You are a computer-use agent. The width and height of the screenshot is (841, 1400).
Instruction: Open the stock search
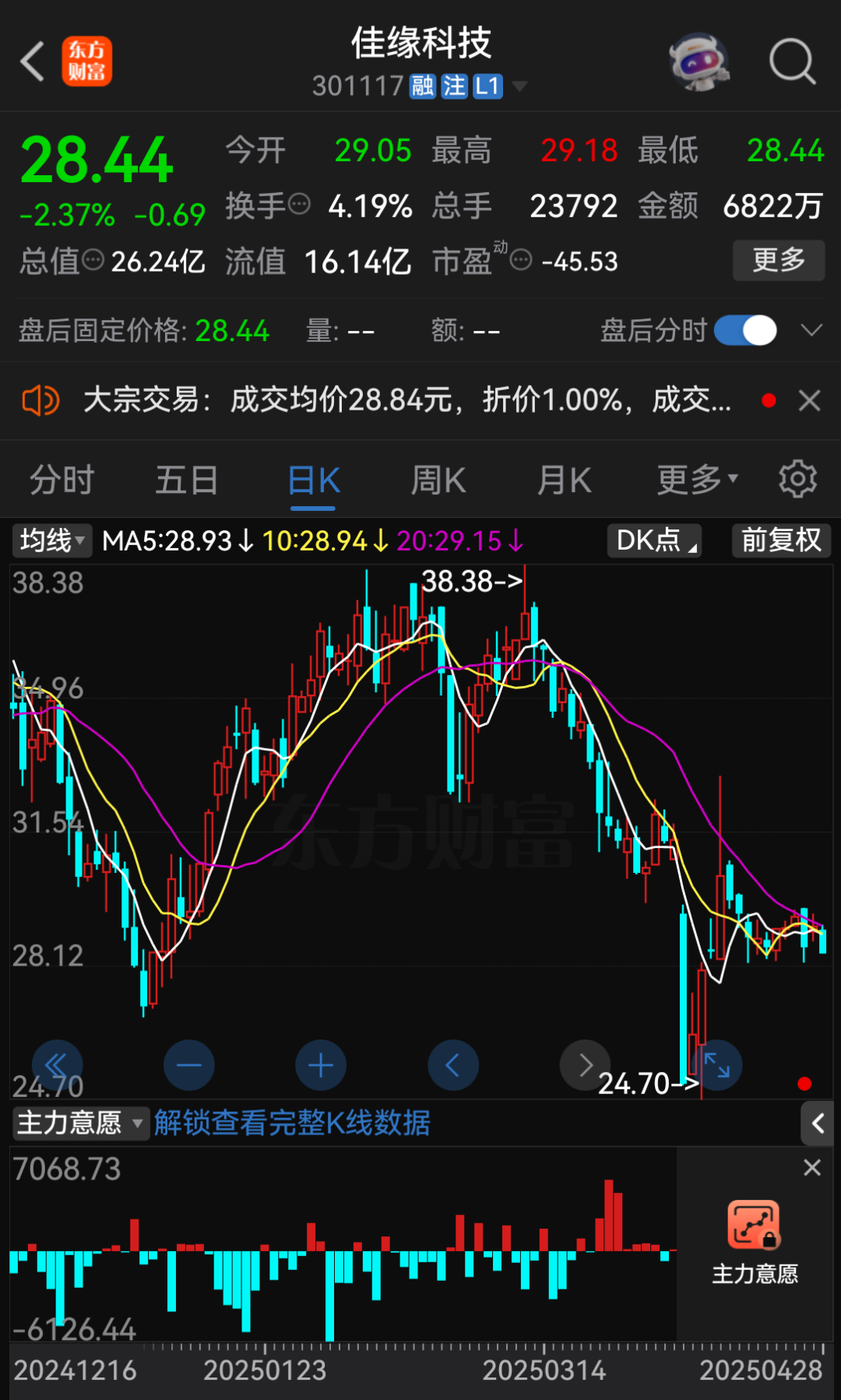tap(791, 62)
